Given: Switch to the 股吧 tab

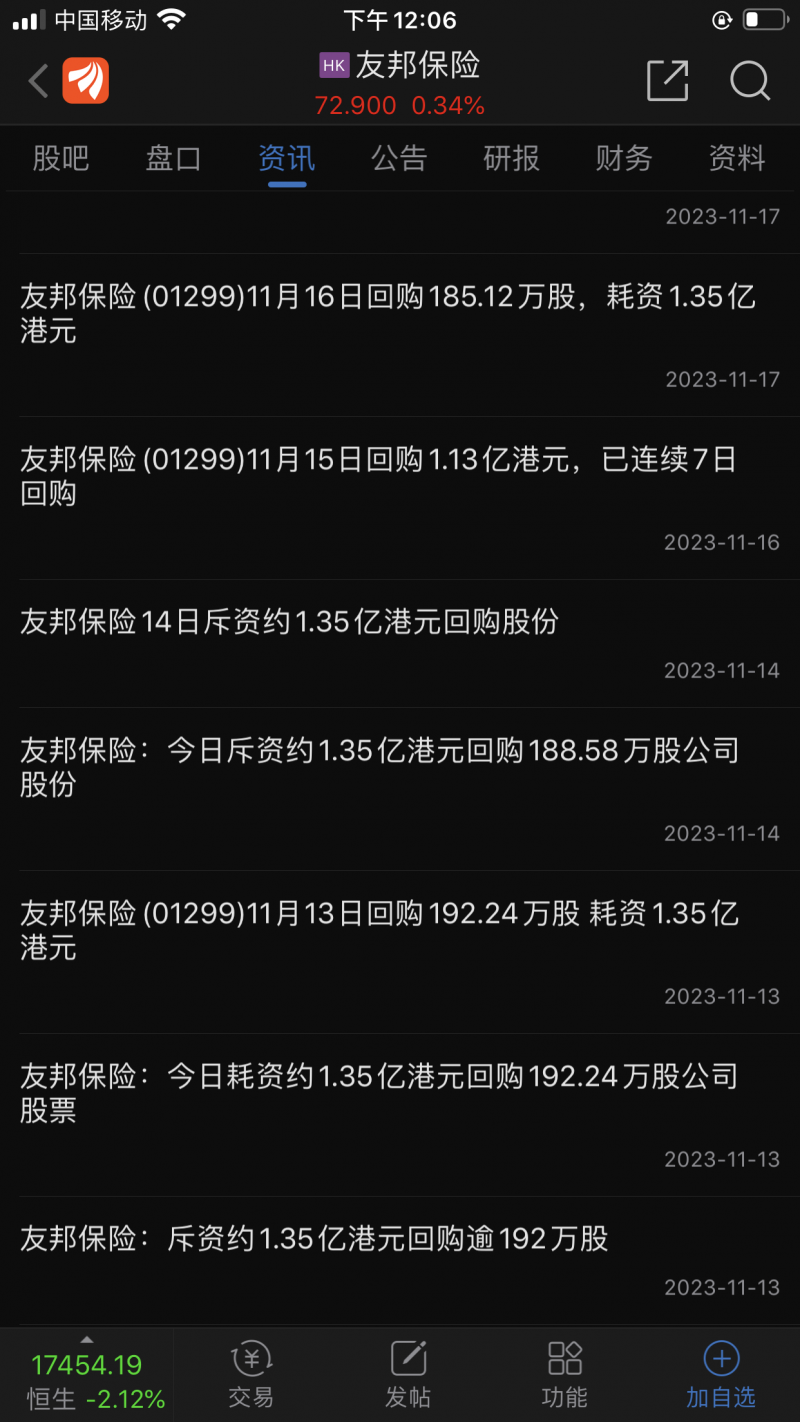Looking at the screenshot, I should click(x=61, y=158).
